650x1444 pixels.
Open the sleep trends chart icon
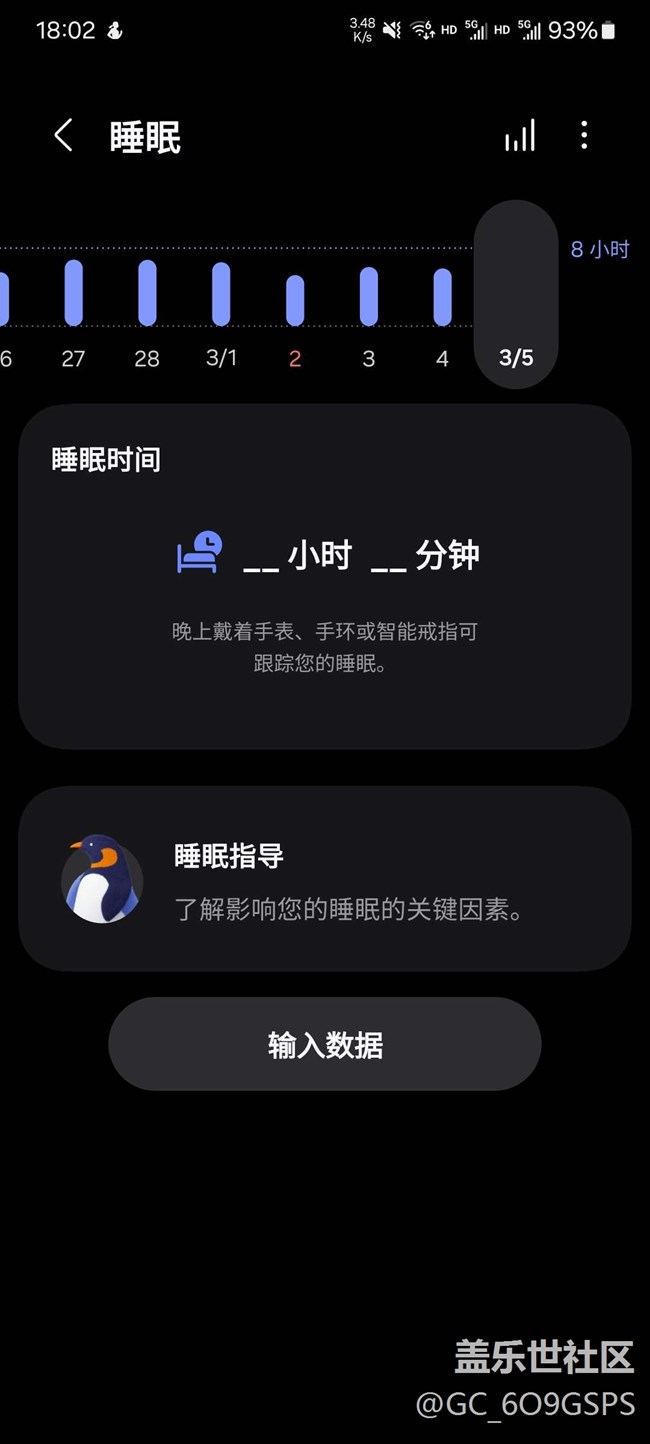[x=519, y=136]
